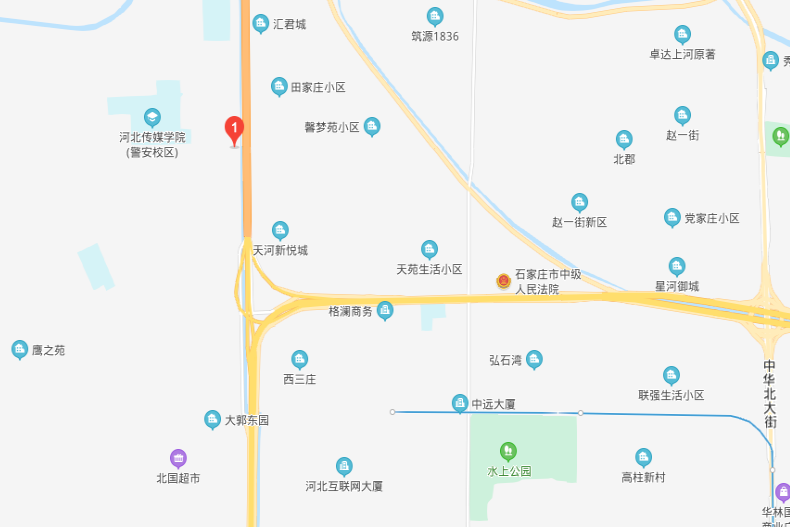Tap the 筑源1836 map point
This screenshot has width=790, height=527.
[x=434, y=16]
